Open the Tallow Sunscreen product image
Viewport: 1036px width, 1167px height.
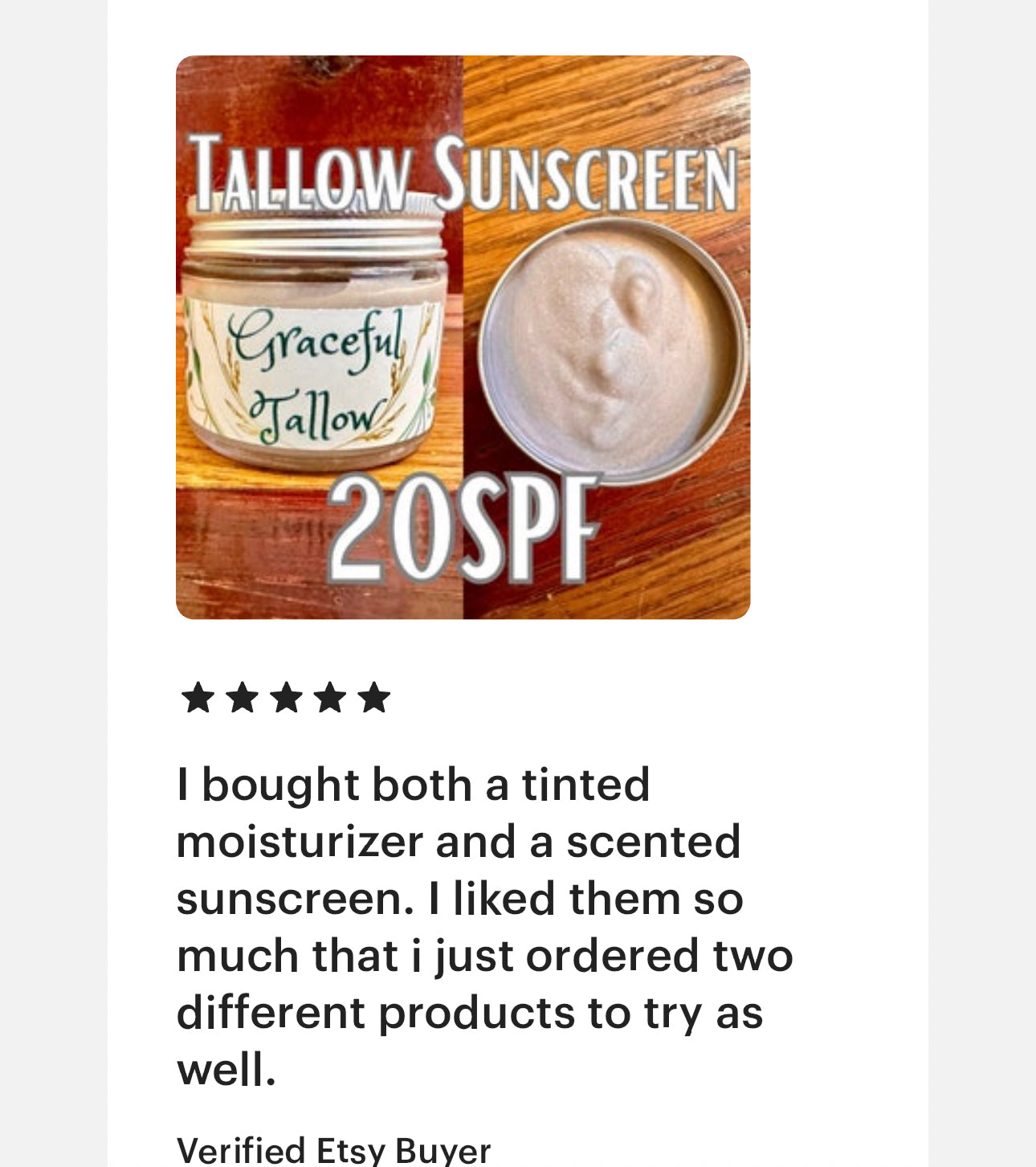pyautogui.click(x=463, y=337)
